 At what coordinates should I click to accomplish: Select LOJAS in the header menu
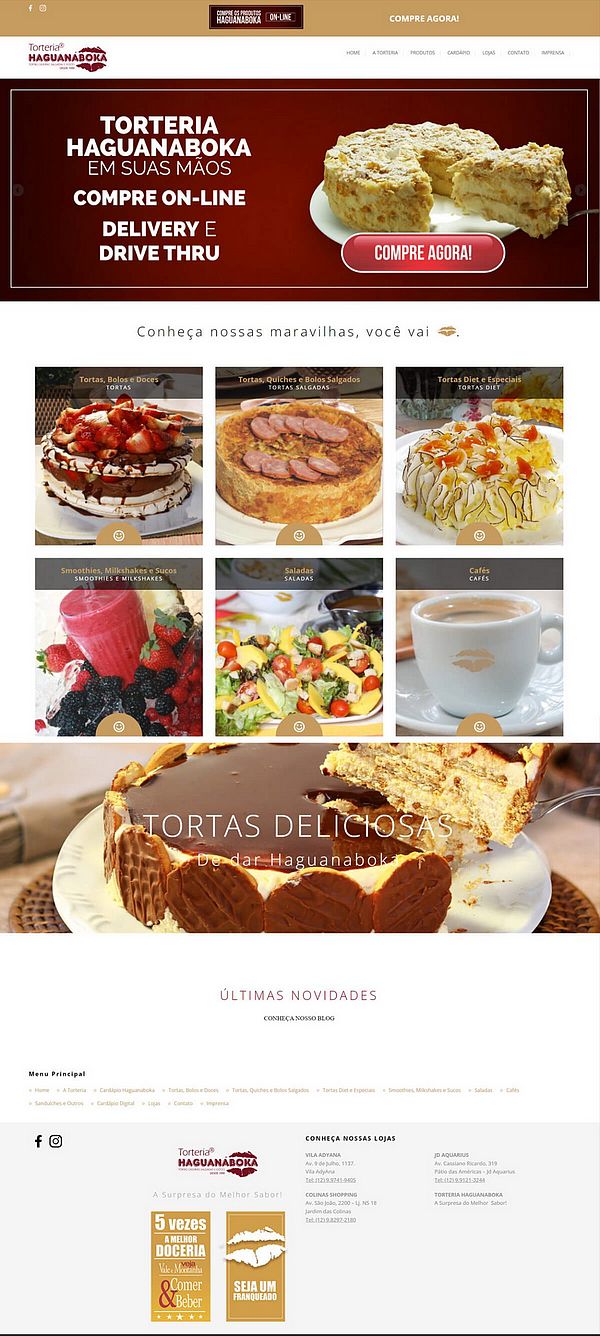(x=489, y=53)
